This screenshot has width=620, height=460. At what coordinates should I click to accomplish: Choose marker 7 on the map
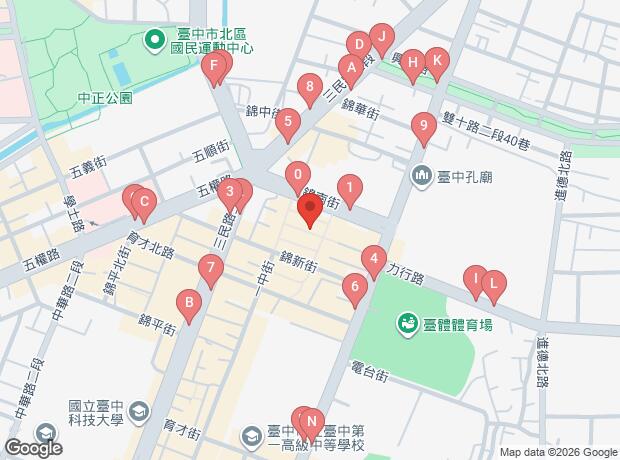(211, 271)
